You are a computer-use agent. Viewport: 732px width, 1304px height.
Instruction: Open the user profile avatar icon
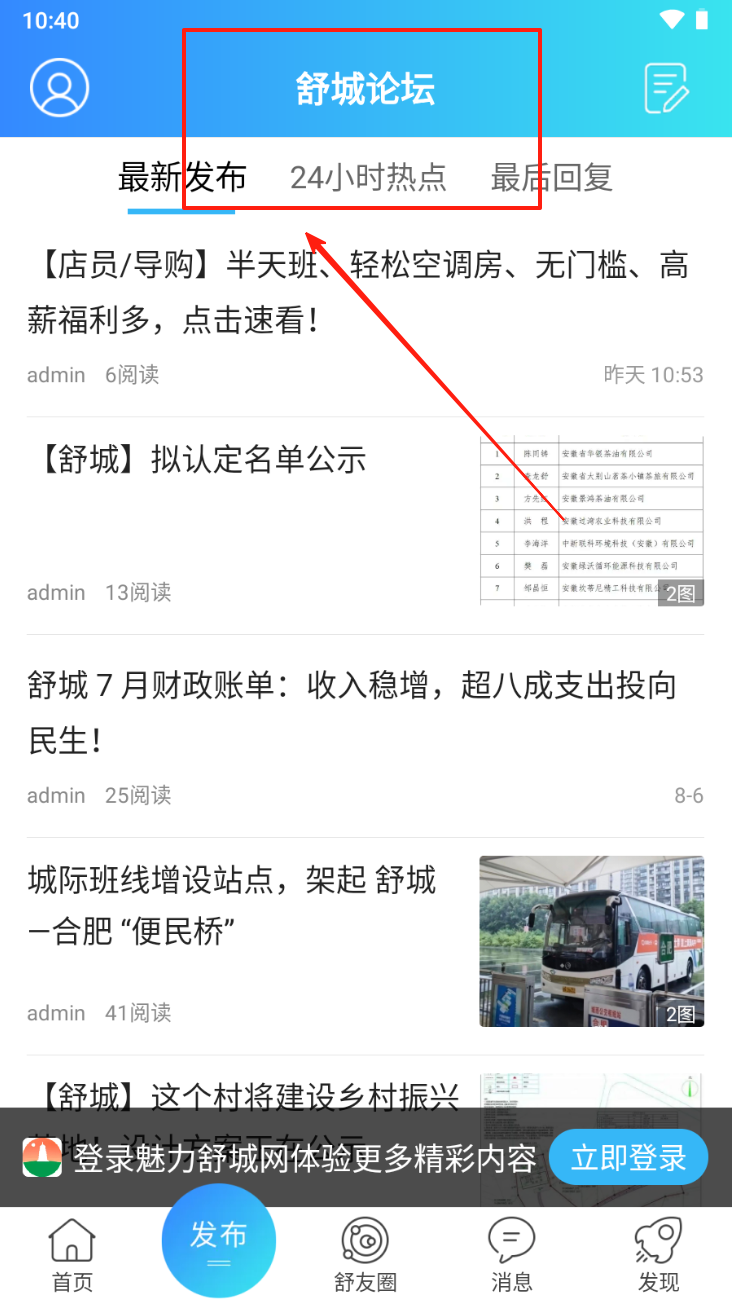[60, 88]
